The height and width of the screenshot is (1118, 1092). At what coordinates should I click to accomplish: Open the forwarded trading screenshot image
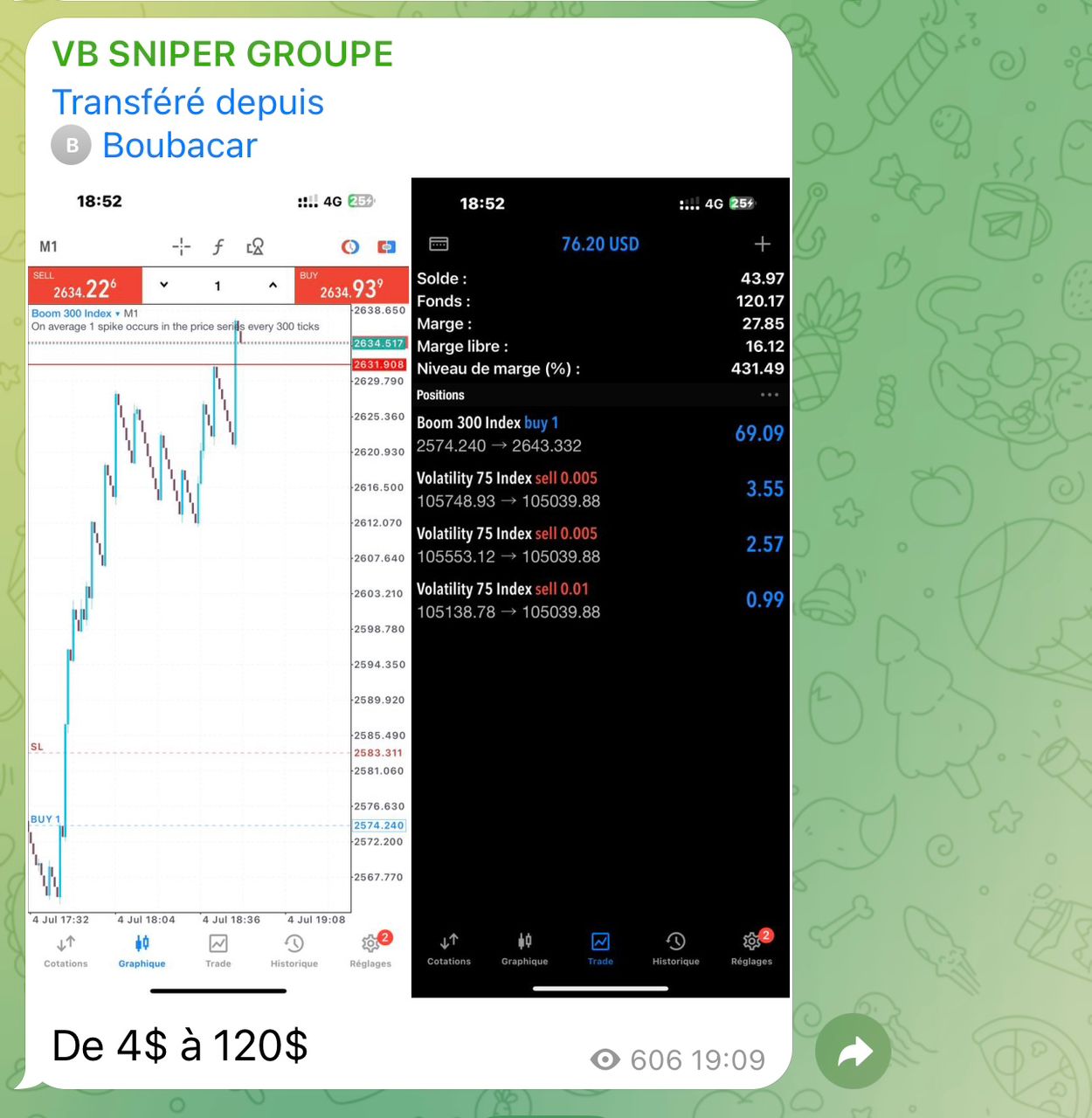409,587
